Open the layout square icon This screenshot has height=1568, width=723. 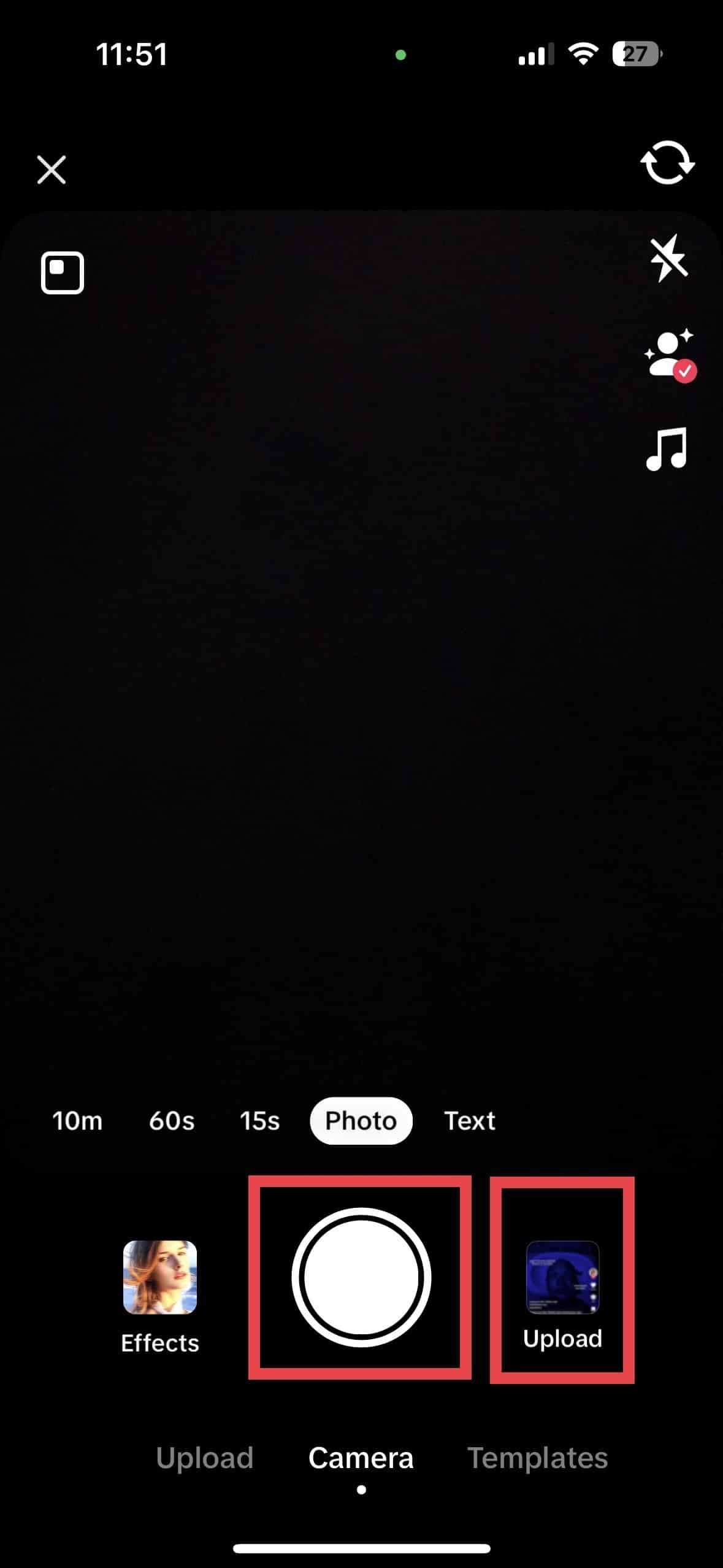click(63, 272)
